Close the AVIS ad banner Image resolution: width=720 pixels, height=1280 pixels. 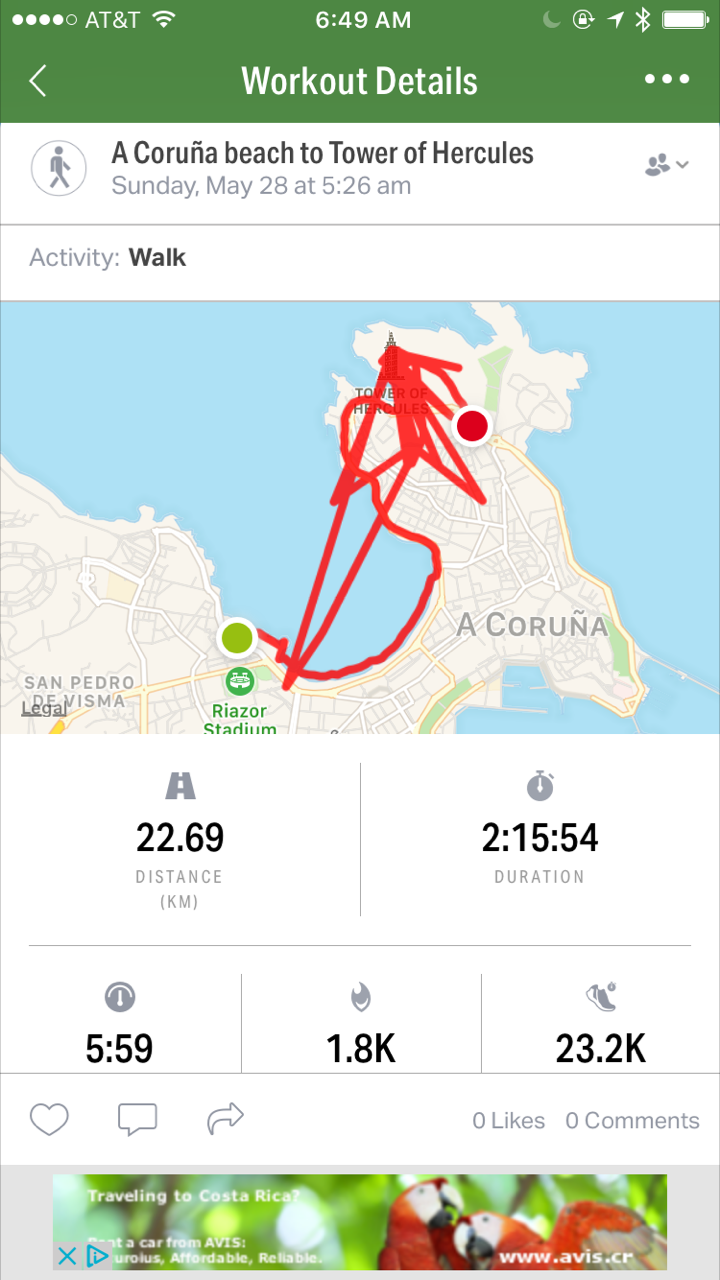pyautogui.click(x=67, y=1256)
